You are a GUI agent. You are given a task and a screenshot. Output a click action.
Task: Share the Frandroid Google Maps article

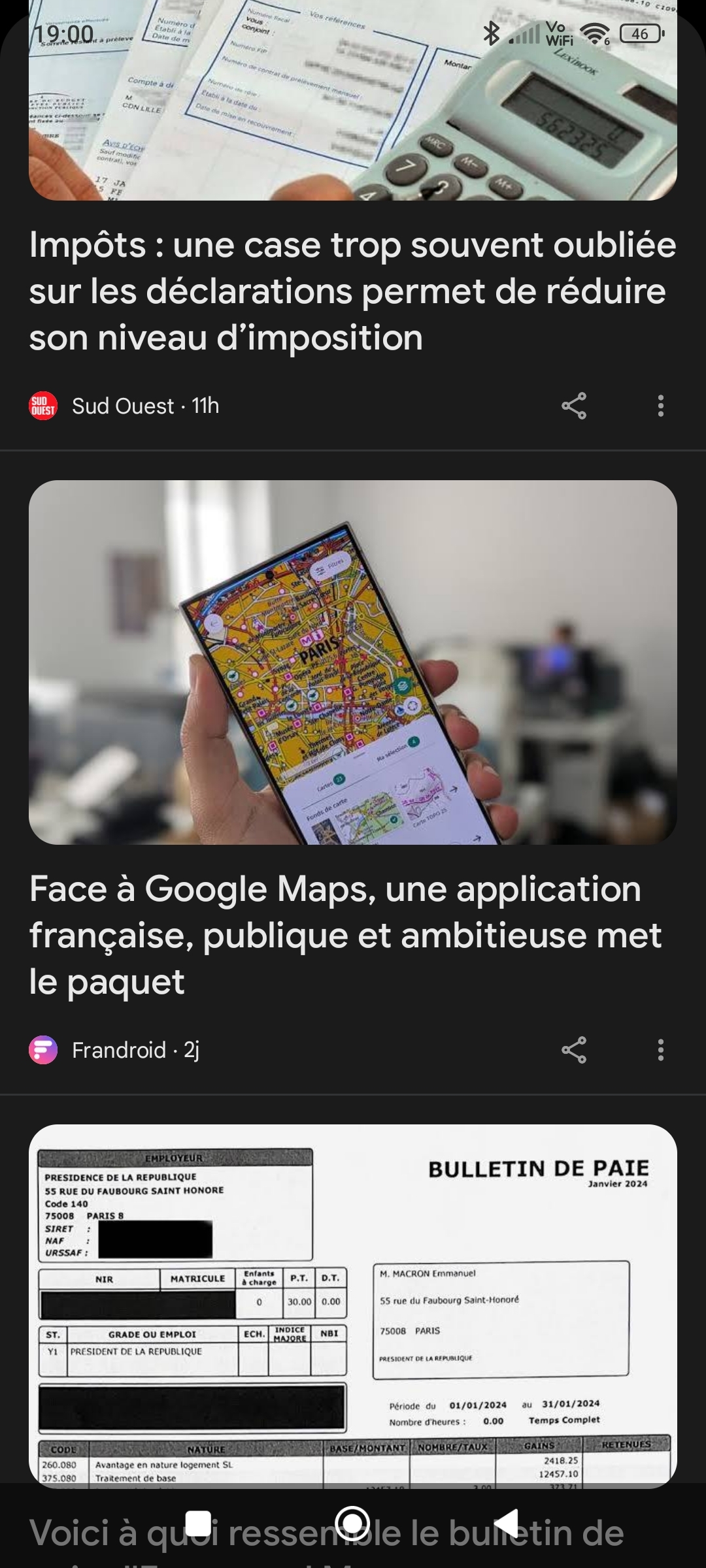(574, 1050)
